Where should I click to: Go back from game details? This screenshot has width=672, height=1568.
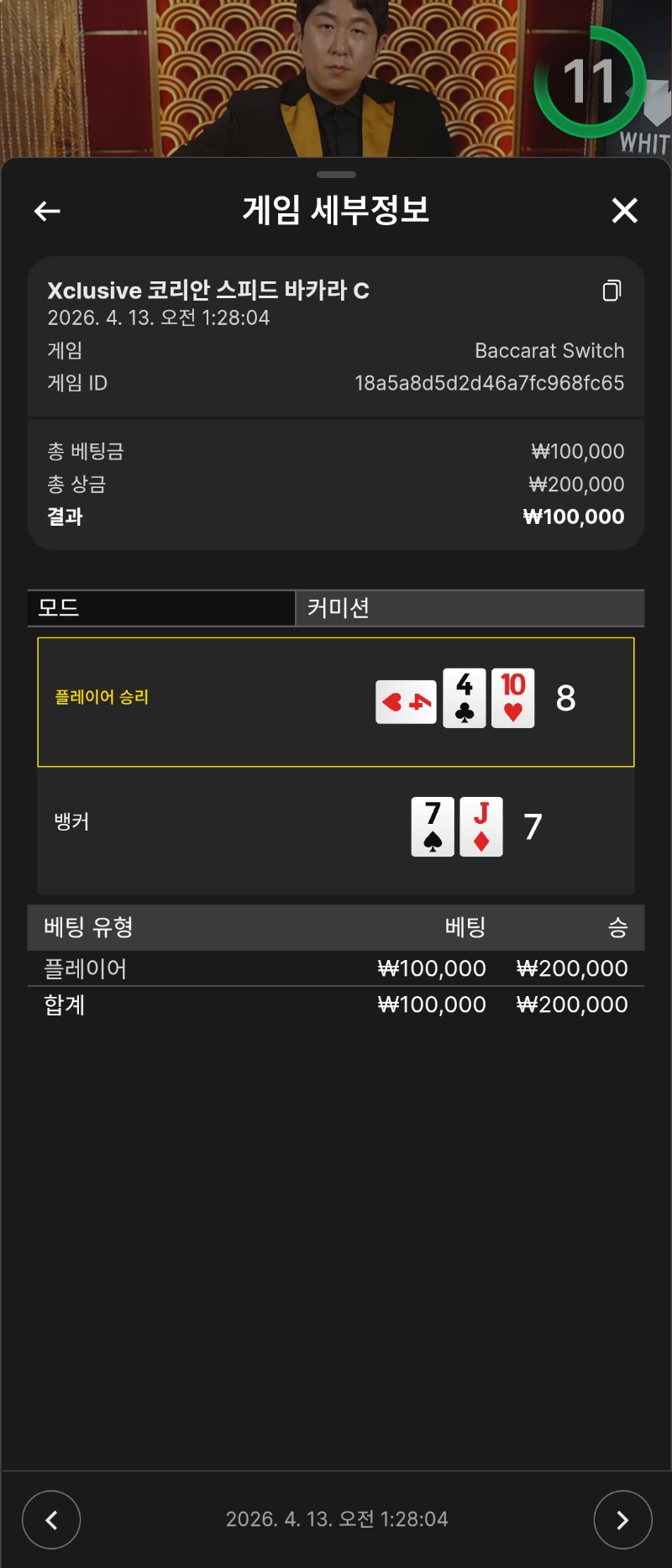coord(47,211)
